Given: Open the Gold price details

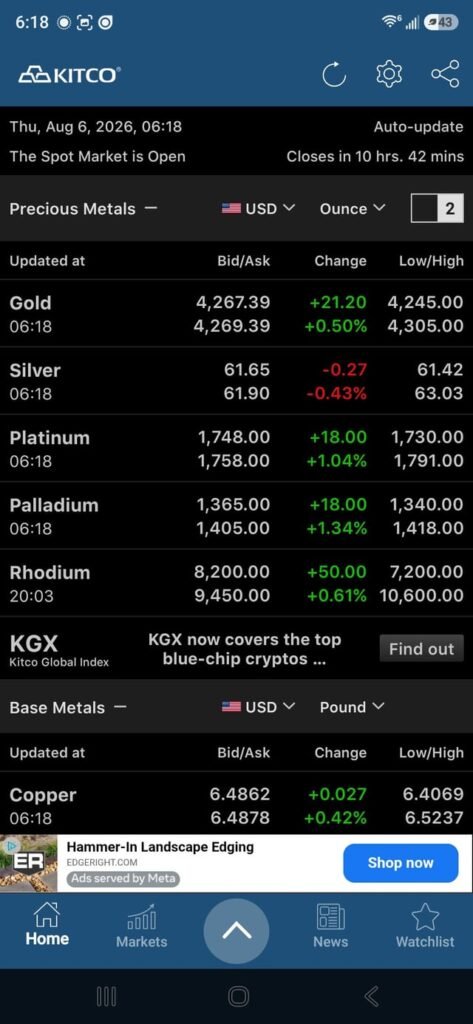Looking at the screenshot, I should click(236, 313).
